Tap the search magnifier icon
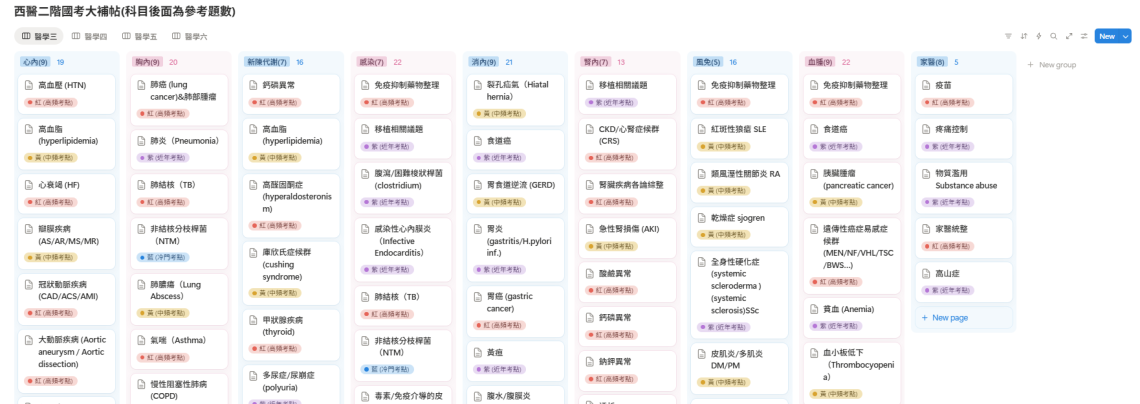Image resolution: width=1140 pixels, height=404 pixels. click(x=1053, y=36)
